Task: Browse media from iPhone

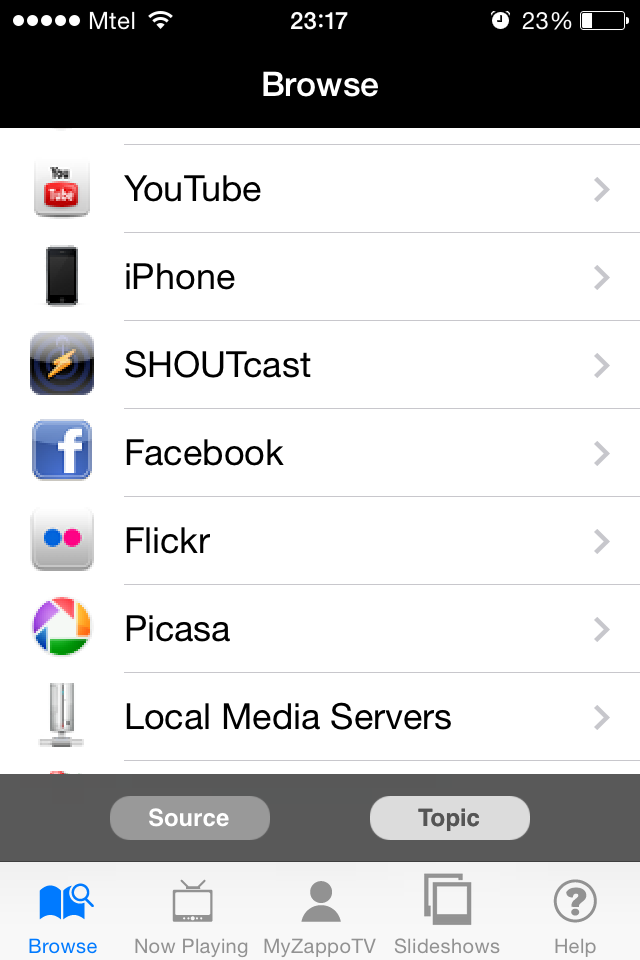Action: coord(320,277)
